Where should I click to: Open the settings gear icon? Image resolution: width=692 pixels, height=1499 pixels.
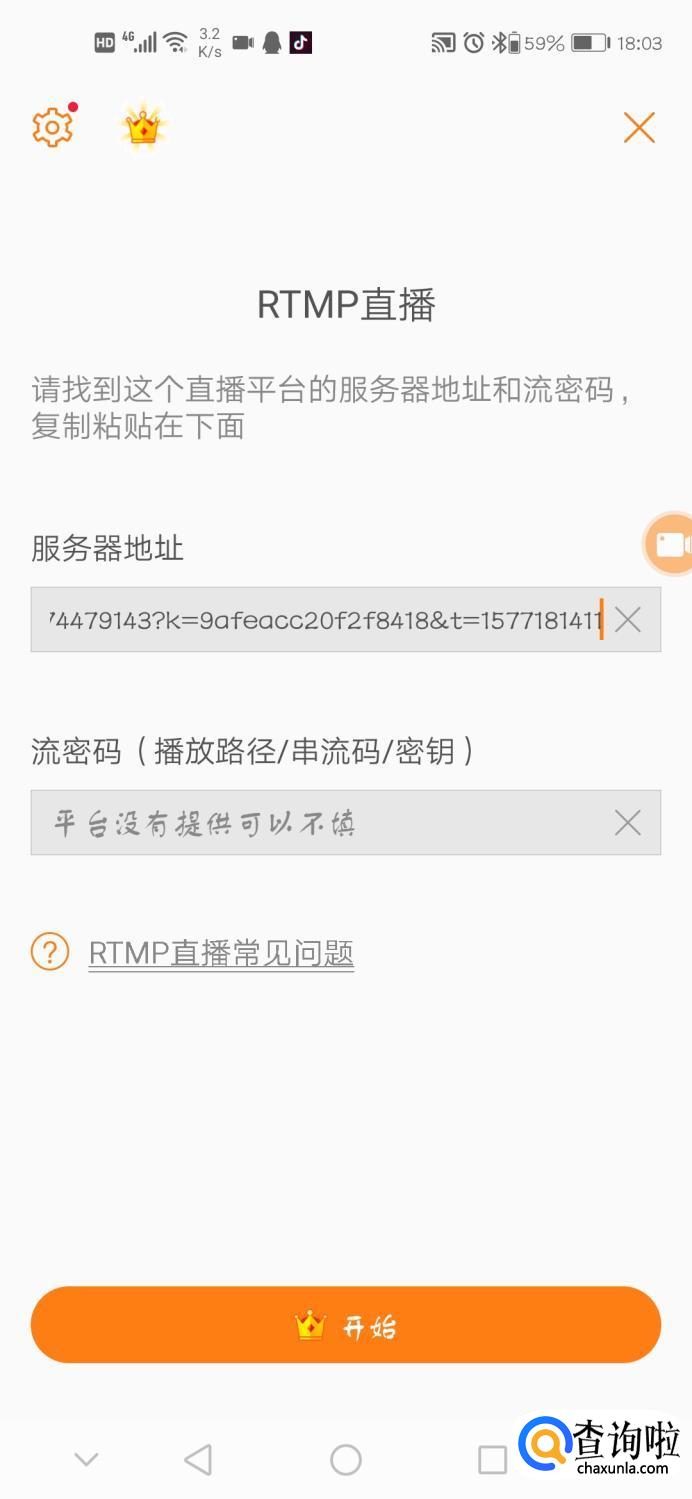(x=52, y=128)
